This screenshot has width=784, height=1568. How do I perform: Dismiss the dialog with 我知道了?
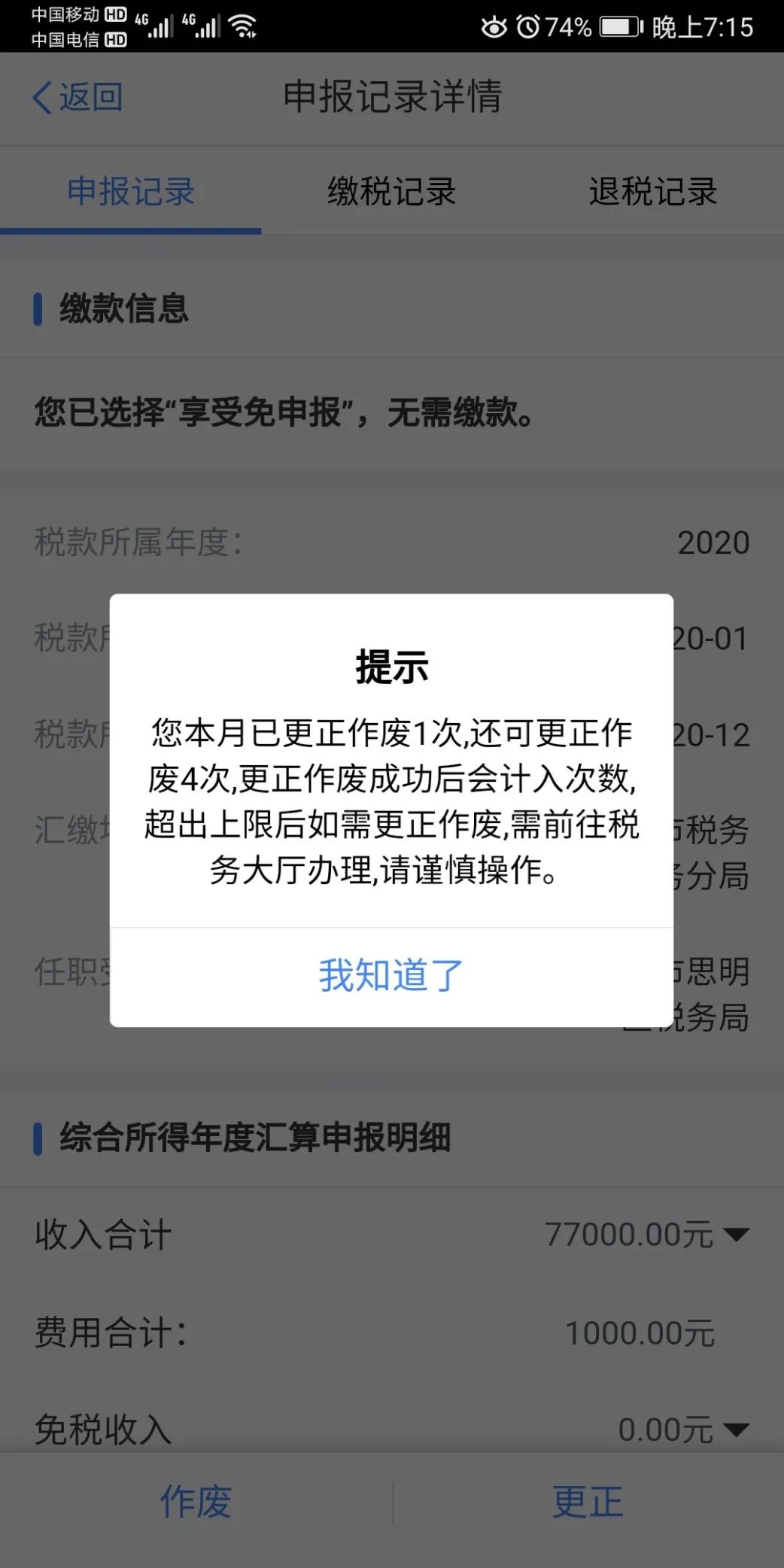(x=391, y=976)
